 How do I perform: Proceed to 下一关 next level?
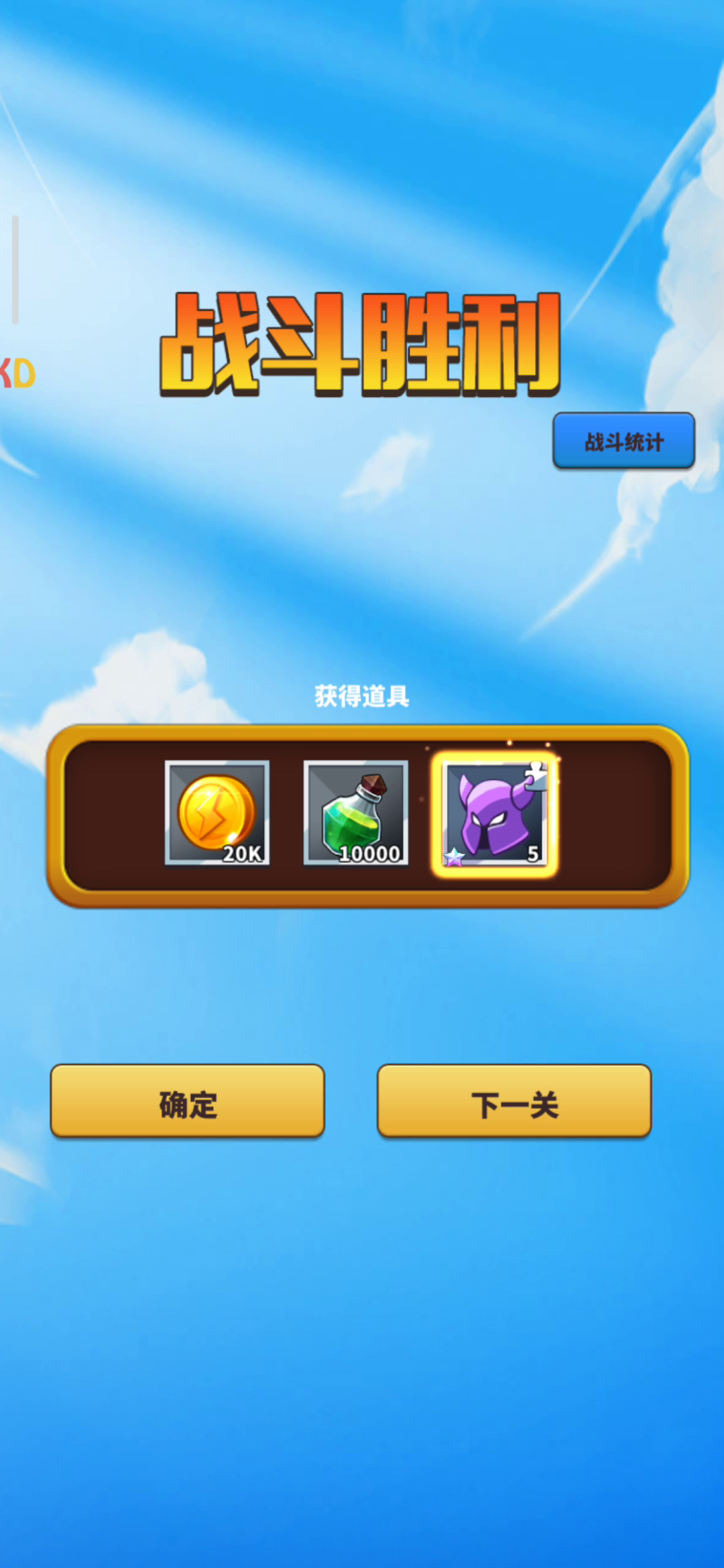514,1101
